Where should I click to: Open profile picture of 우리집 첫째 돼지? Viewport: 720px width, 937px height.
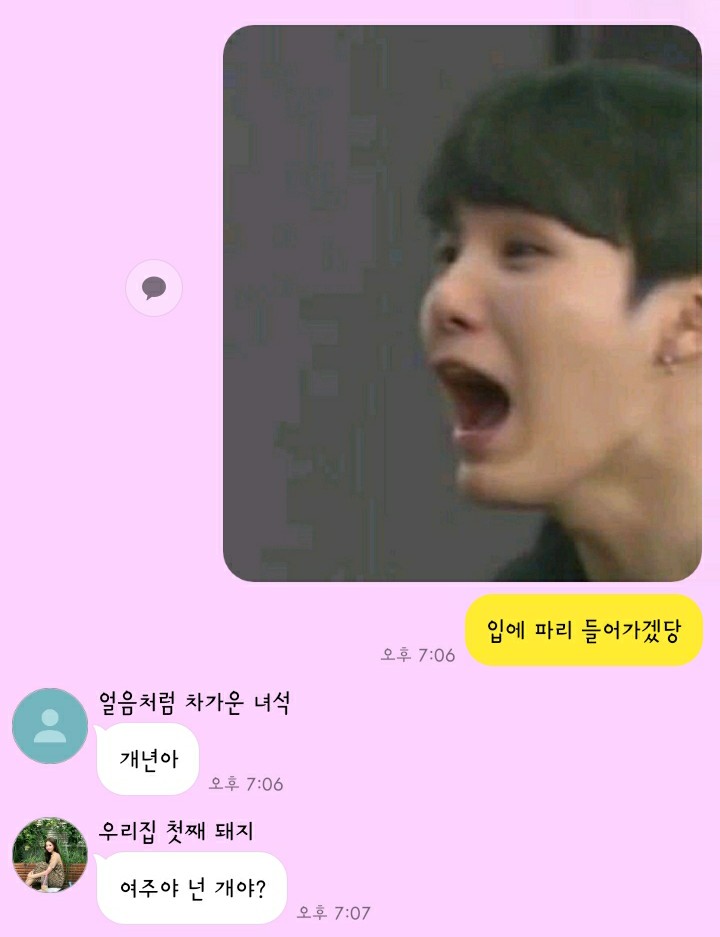50,855
